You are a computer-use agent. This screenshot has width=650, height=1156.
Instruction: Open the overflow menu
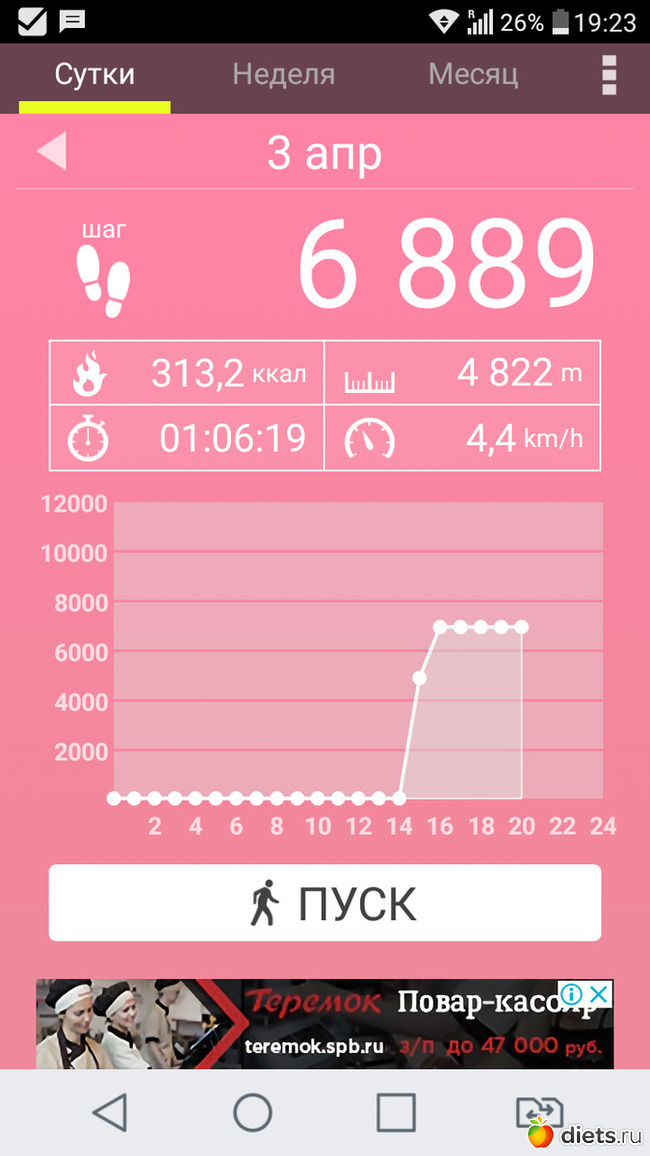(x=609, y=76)
